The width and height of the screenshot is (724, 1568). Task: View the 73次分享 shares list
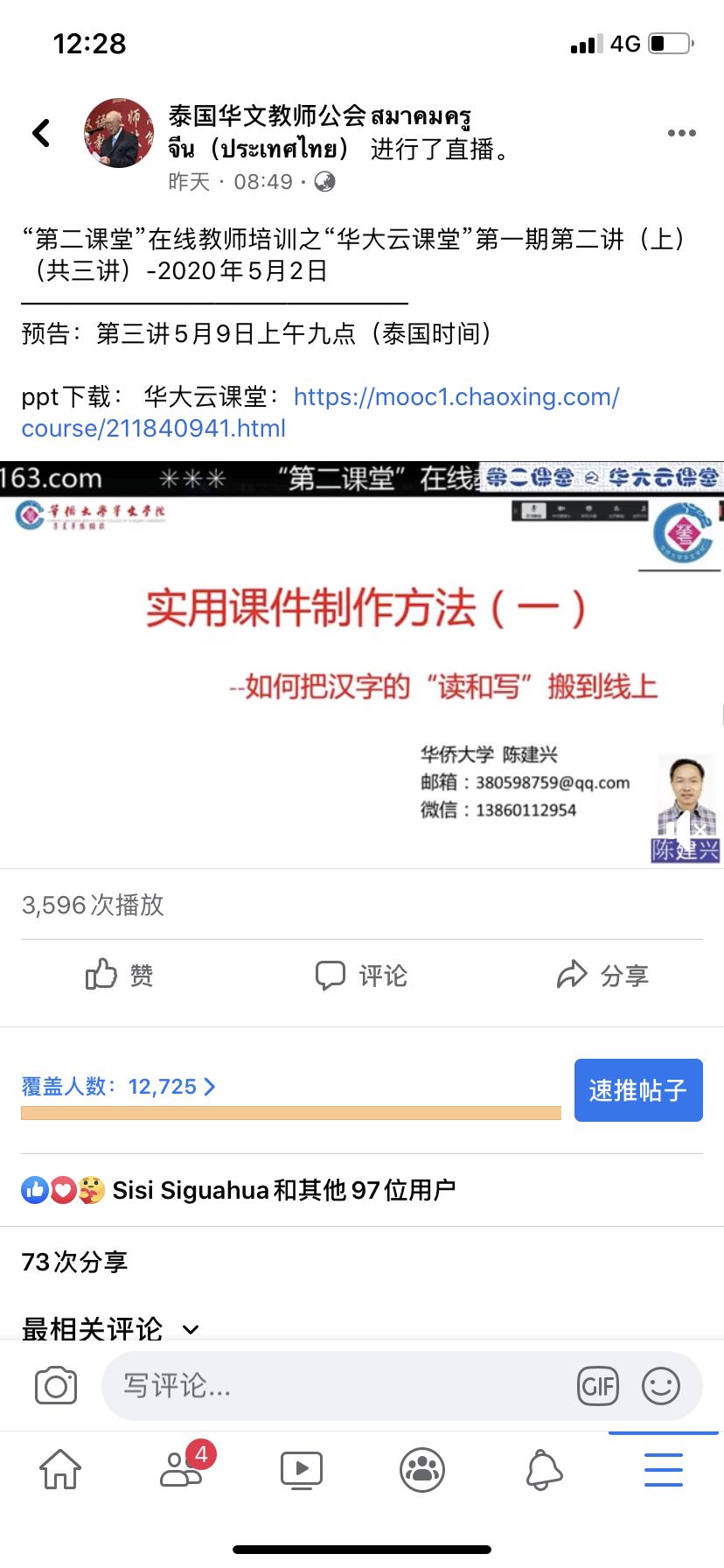tap(74, 1262)
